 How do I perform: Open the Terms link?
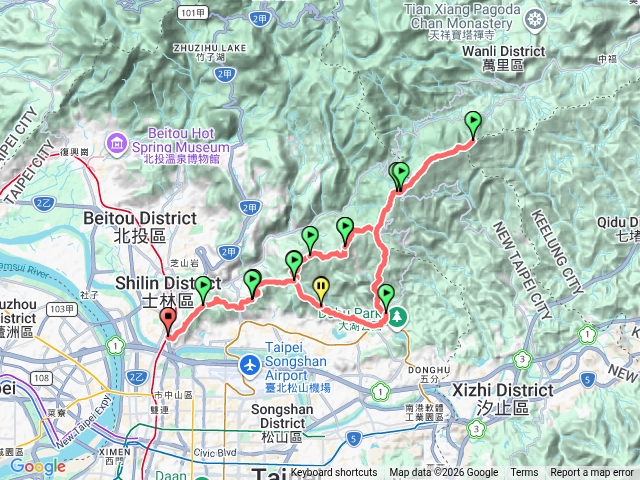(x=524, y=473)
